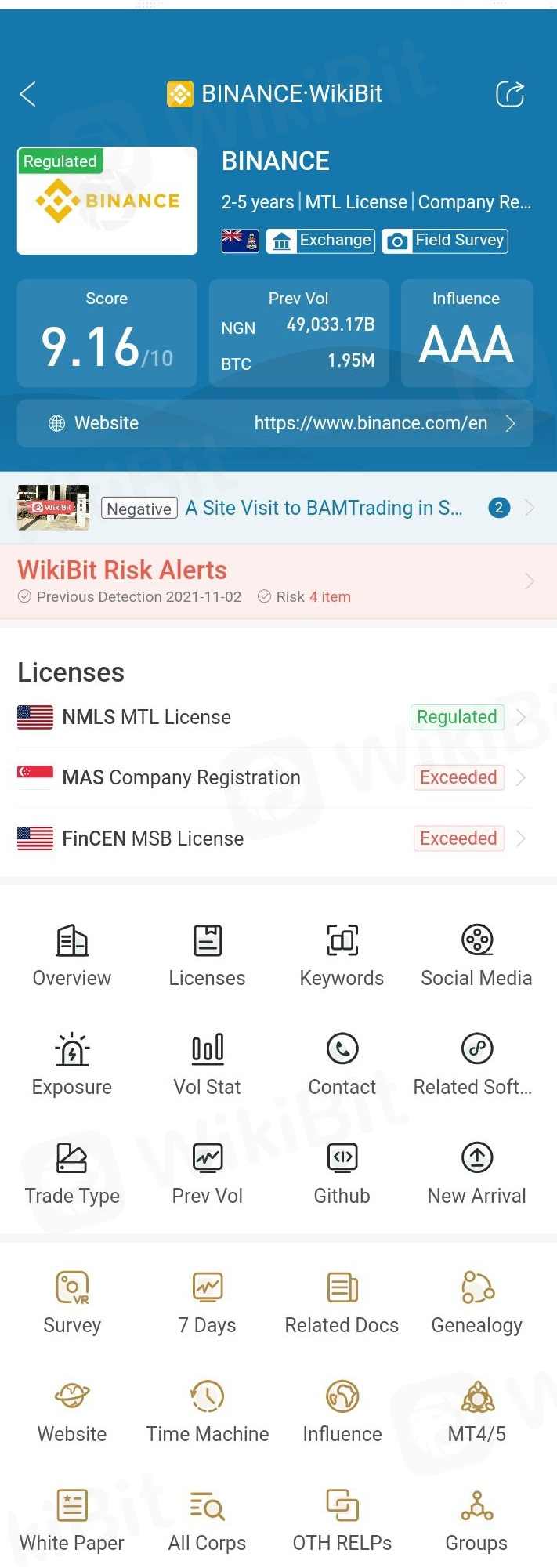This screenshot has width=557, height=1568.
Task: Open the Genealogy view
Action: click(476, 1302)
